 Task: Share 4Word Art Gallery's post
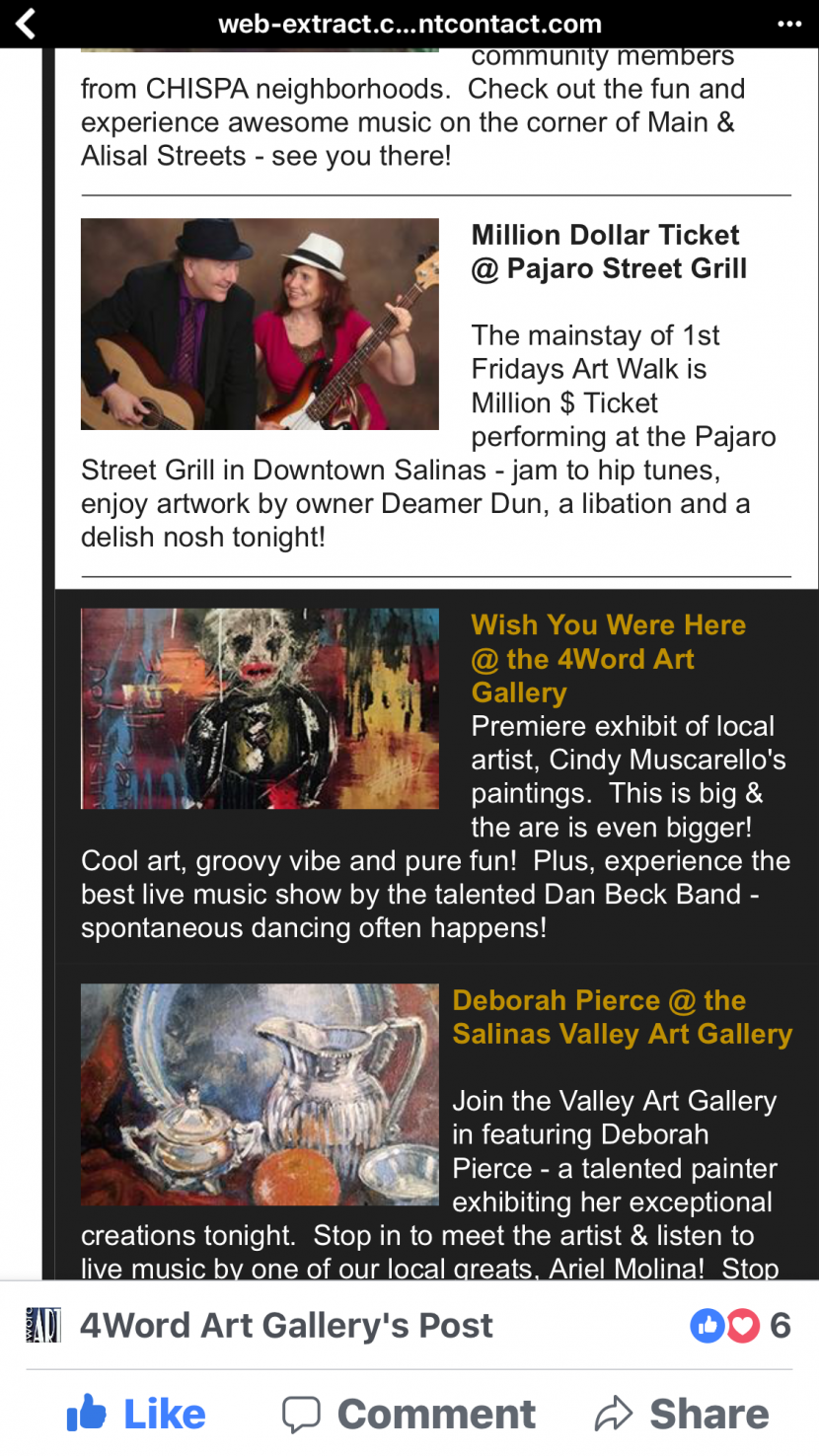[682, 1415]
